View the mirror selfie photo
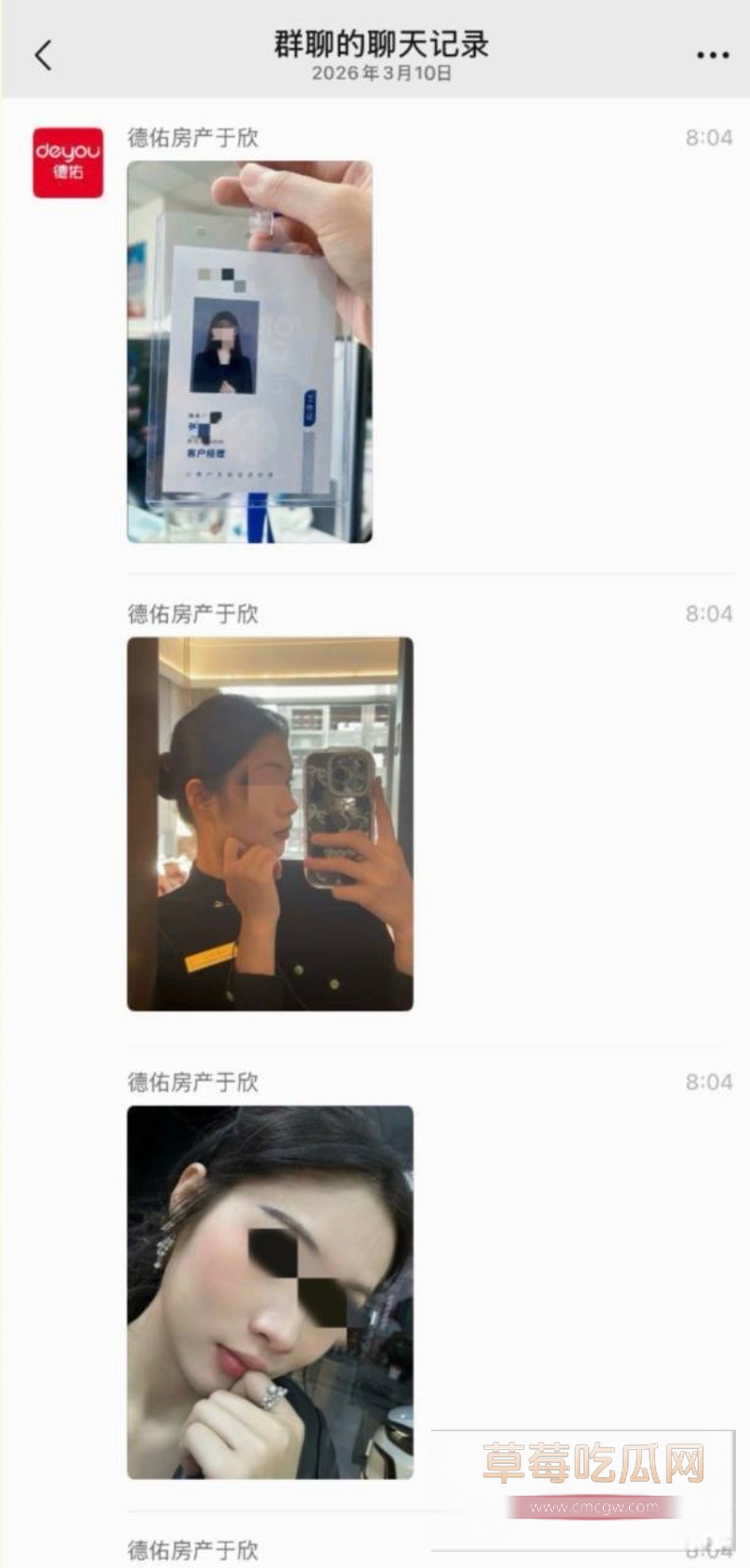Screen dimensions: 750x1568 click(x=271, y=825)
